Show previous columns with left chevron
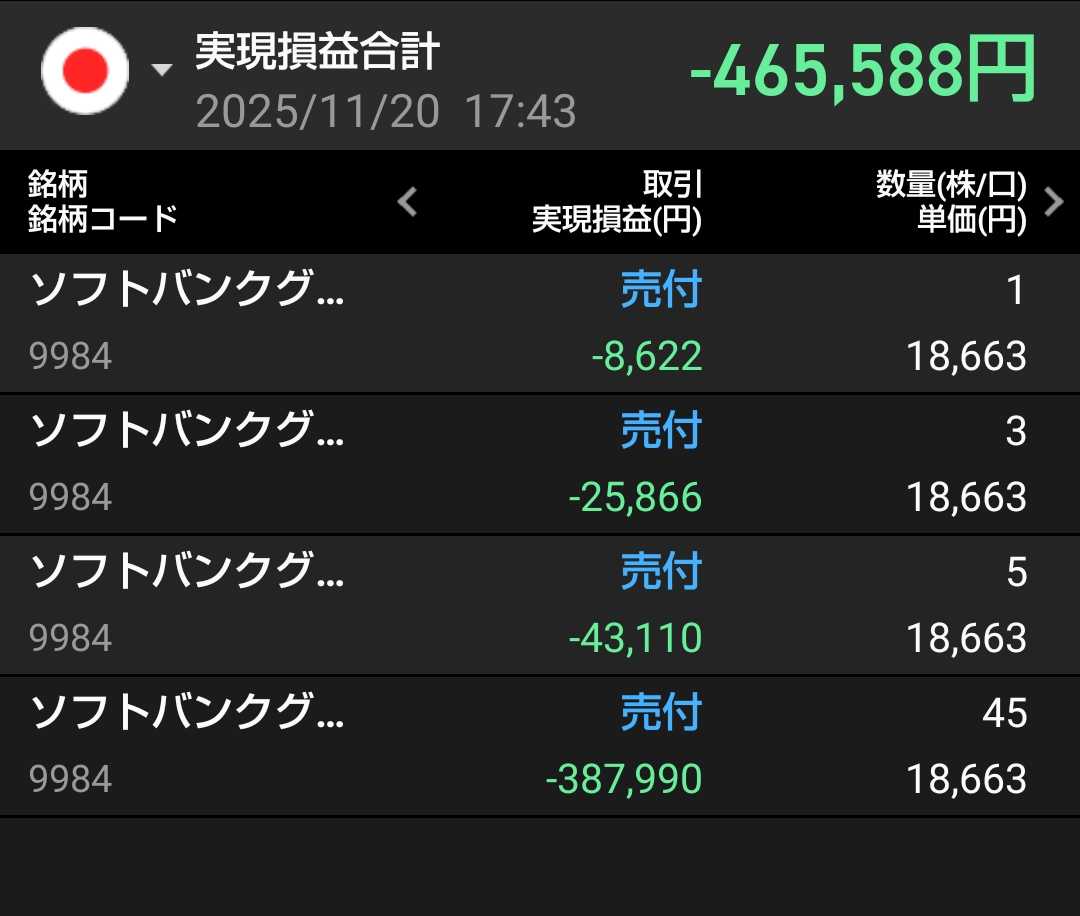 407,202
